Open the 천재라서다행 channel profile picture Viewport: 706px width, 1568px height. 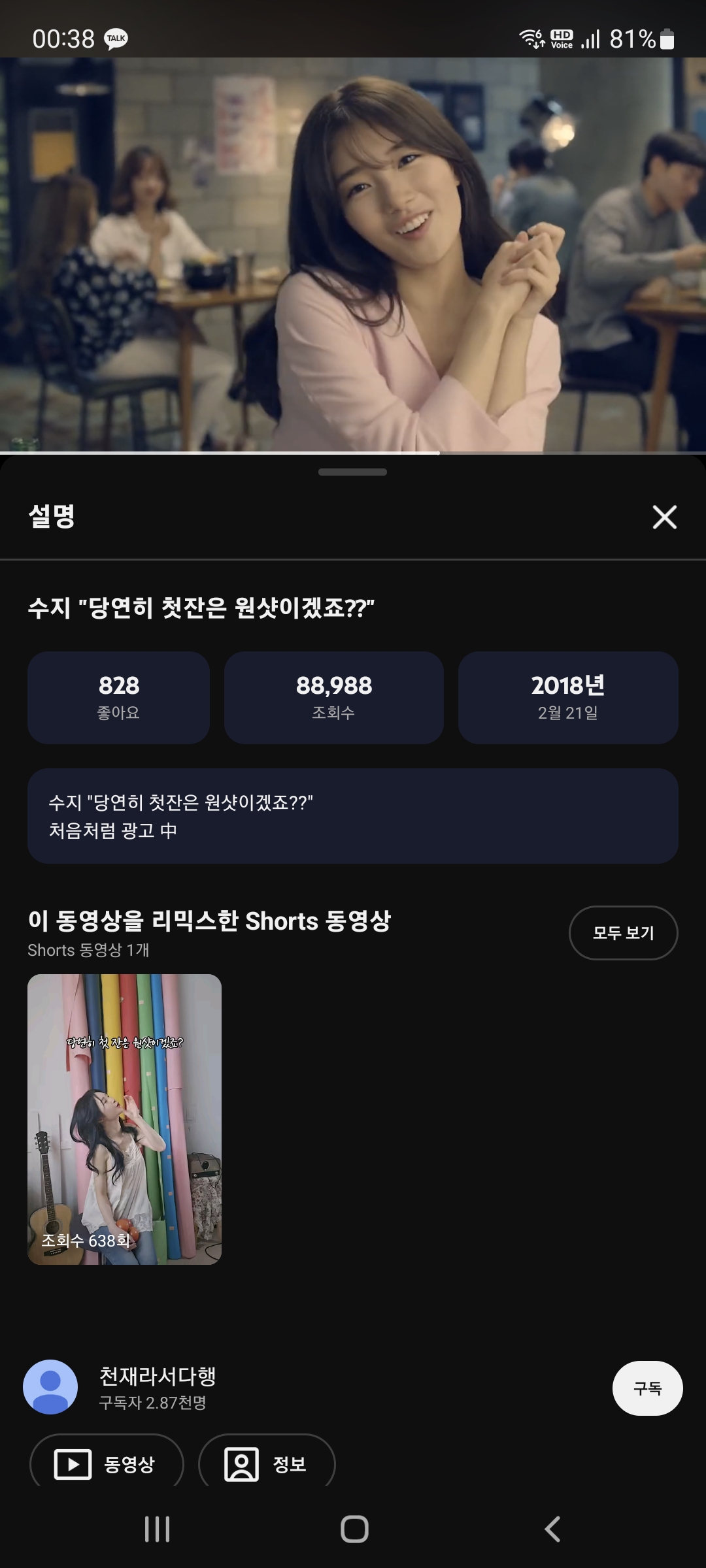pyautogui.click(x=50, y=1386)
